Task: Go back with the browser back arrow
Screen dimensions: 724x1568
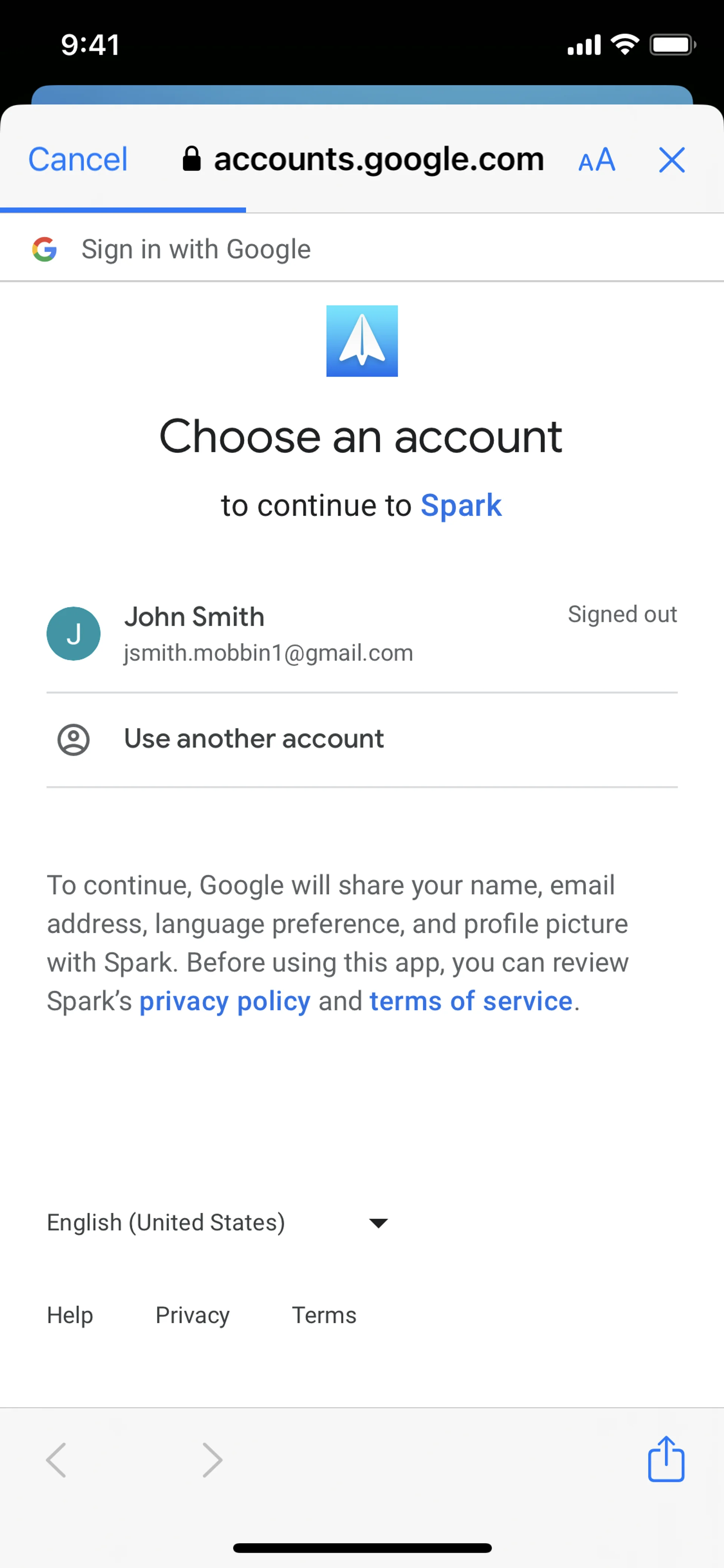Action: [x=56, y=1460]
